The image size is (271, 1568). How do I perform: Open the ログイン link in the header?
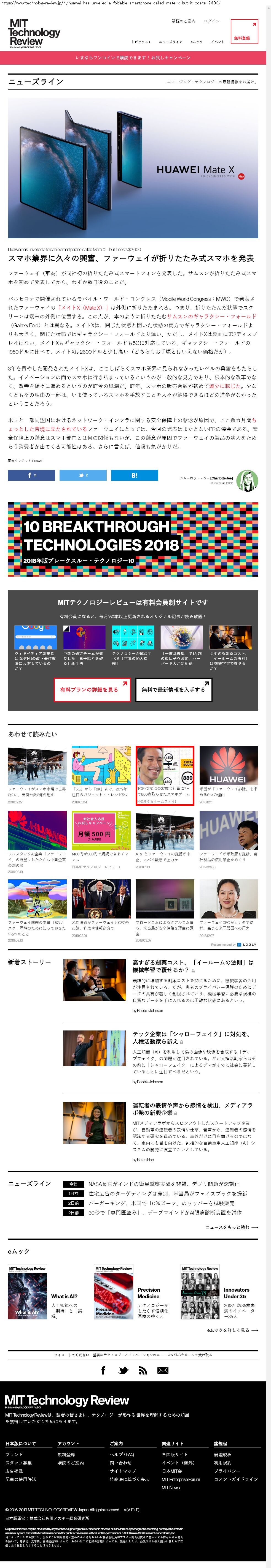[x=211, y=21]
